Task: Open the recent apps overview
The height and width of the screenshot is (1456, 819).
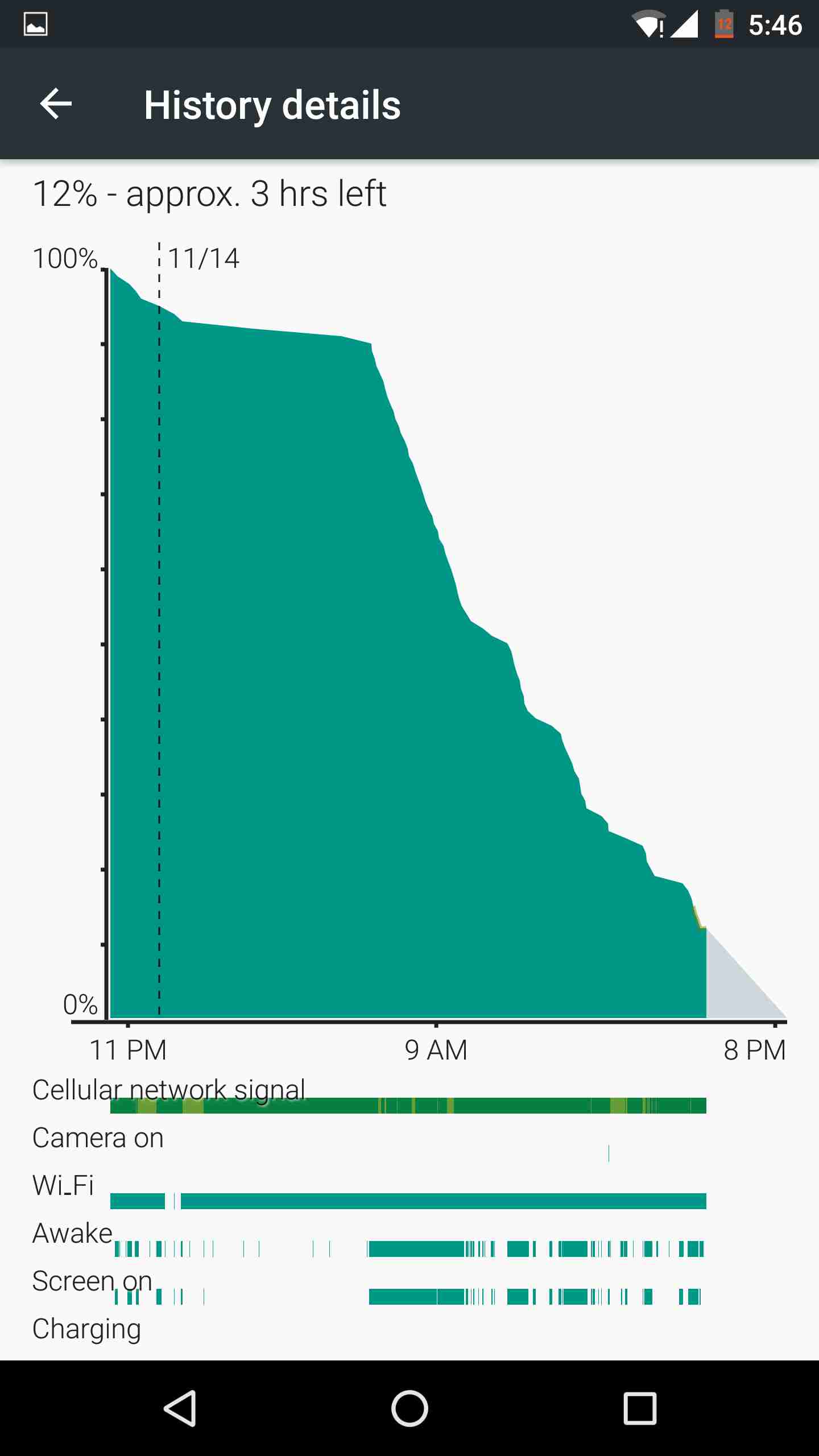Action: coord(640,1408)
